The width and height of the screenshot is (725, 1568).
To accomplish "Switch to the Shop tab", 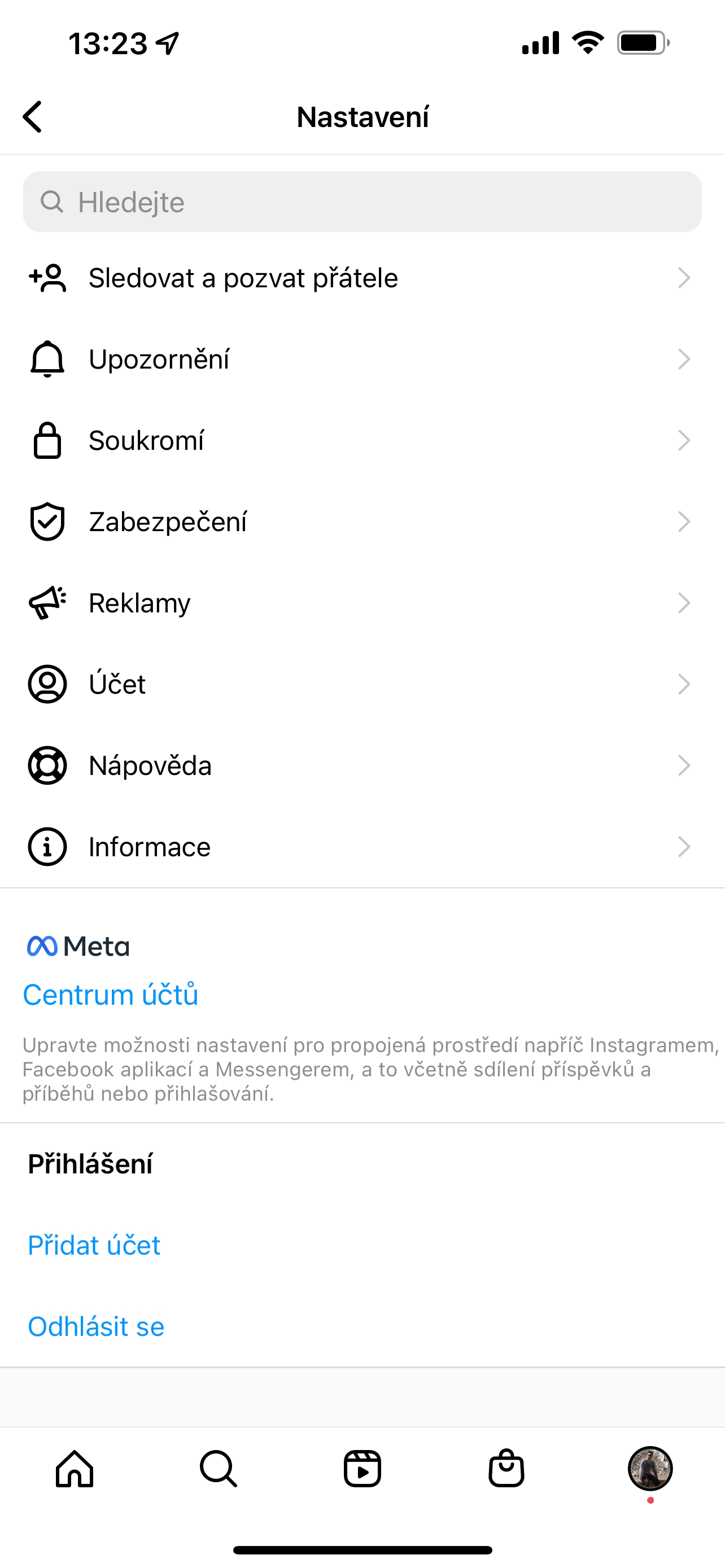I will coord(506,1469).
